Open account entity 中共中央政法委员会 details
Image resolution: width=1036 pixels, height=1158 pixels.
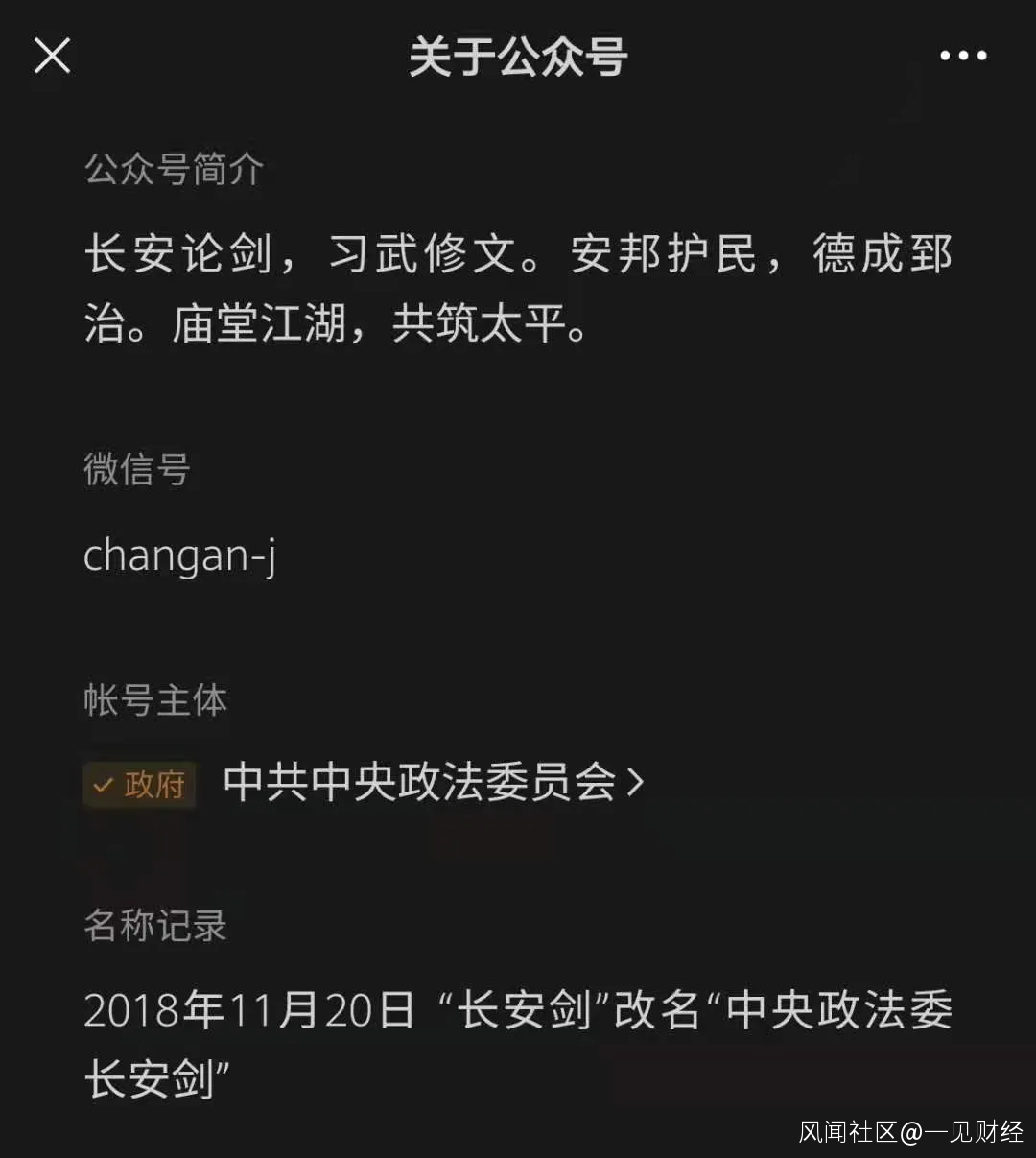click(x=432, y=783)
